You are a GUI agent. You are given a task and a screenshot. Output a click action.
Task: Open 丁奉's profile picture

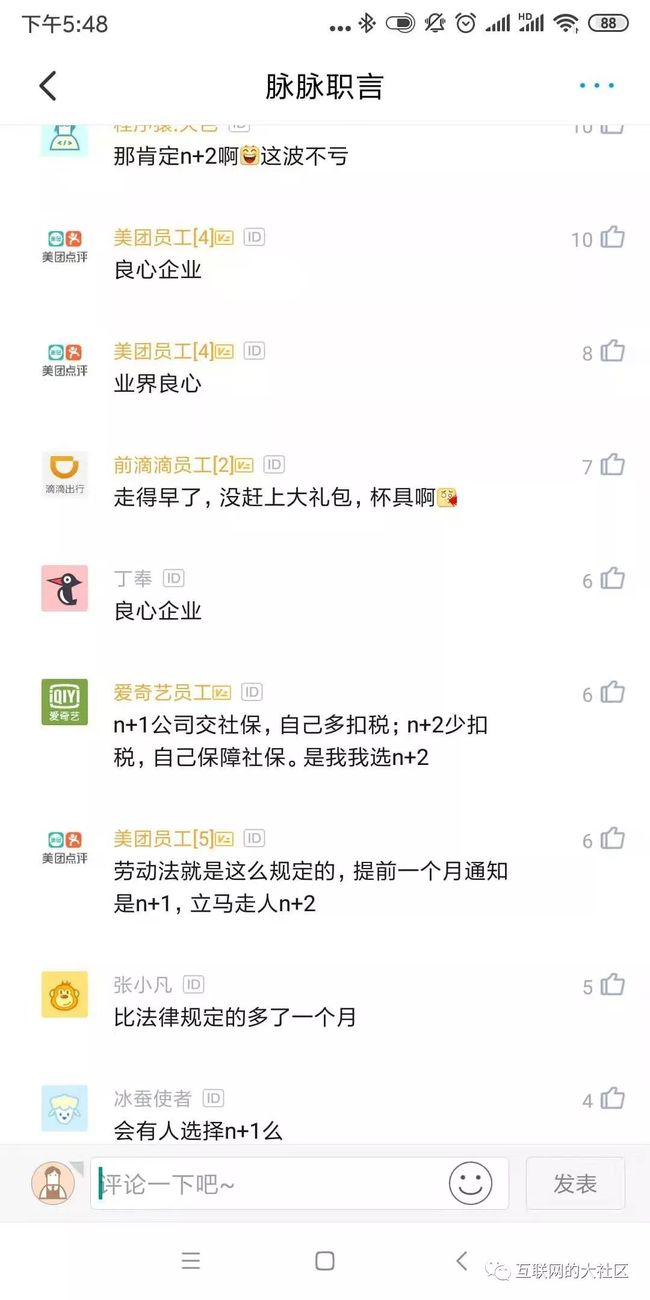[x=65, y=588]
